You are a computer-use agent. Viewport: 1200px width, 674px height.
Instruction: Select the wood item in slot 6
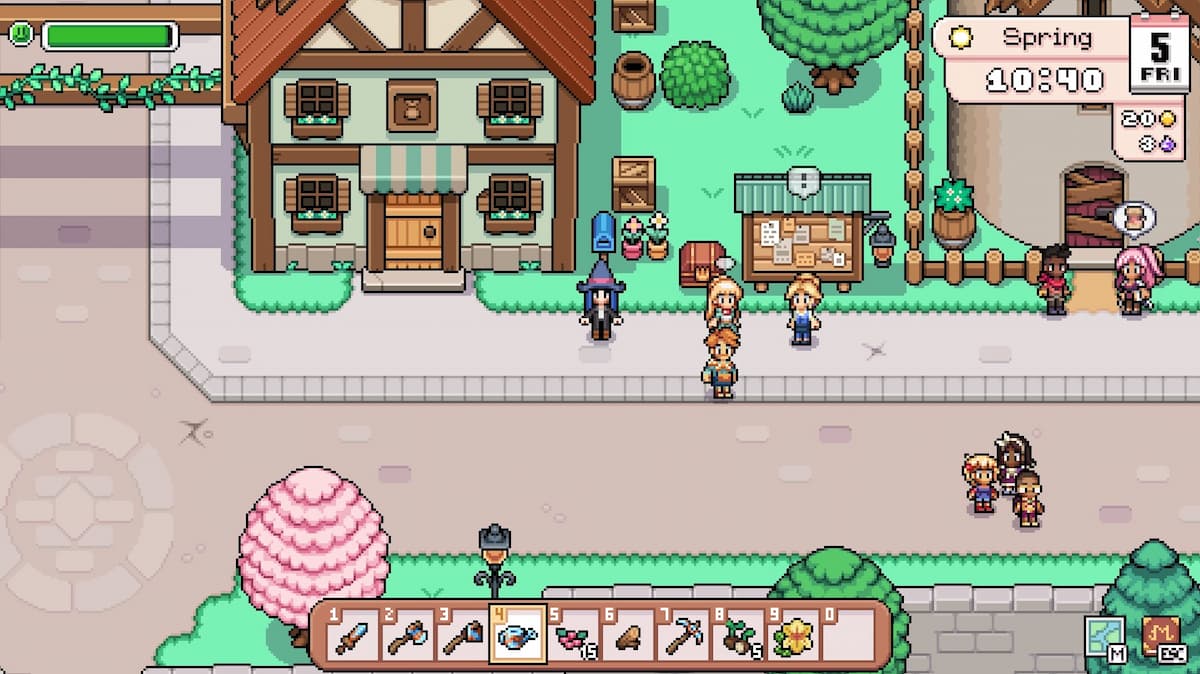(x=628, y=637)
